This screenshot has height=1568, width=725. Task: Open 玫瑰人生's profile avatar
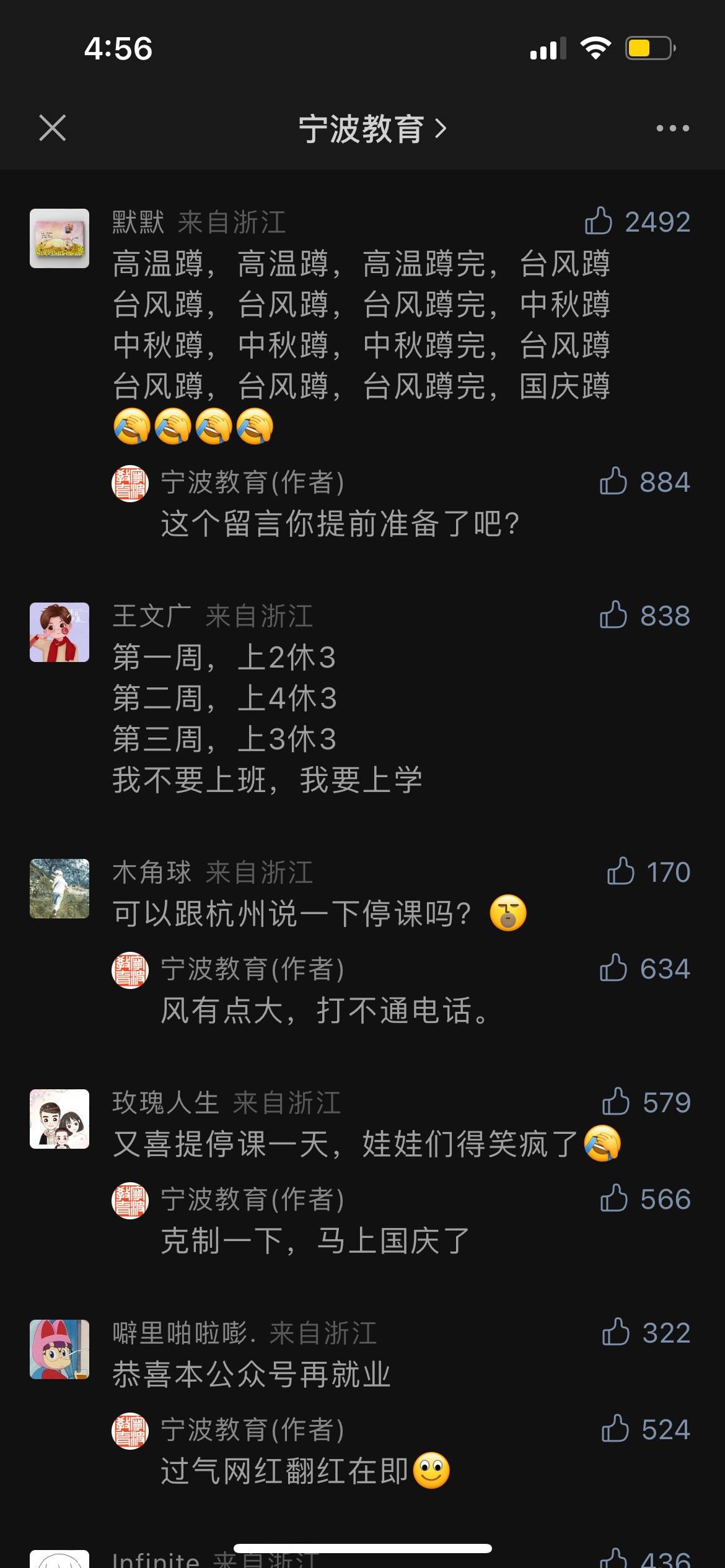tap(59, 1119)
